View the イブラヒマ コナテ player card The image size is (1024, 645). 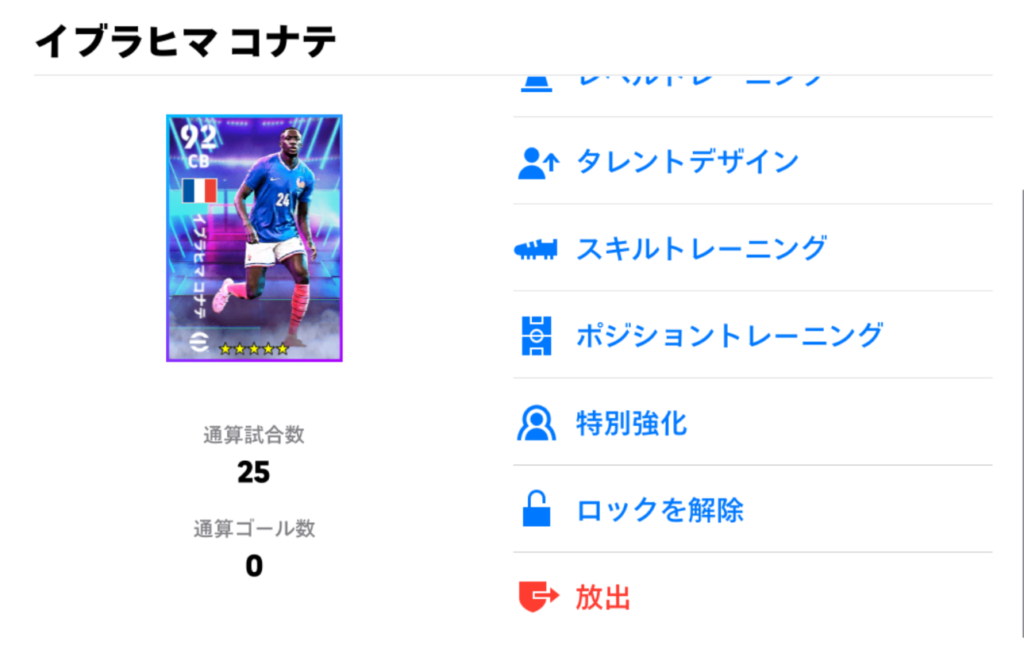pos(254,237)
